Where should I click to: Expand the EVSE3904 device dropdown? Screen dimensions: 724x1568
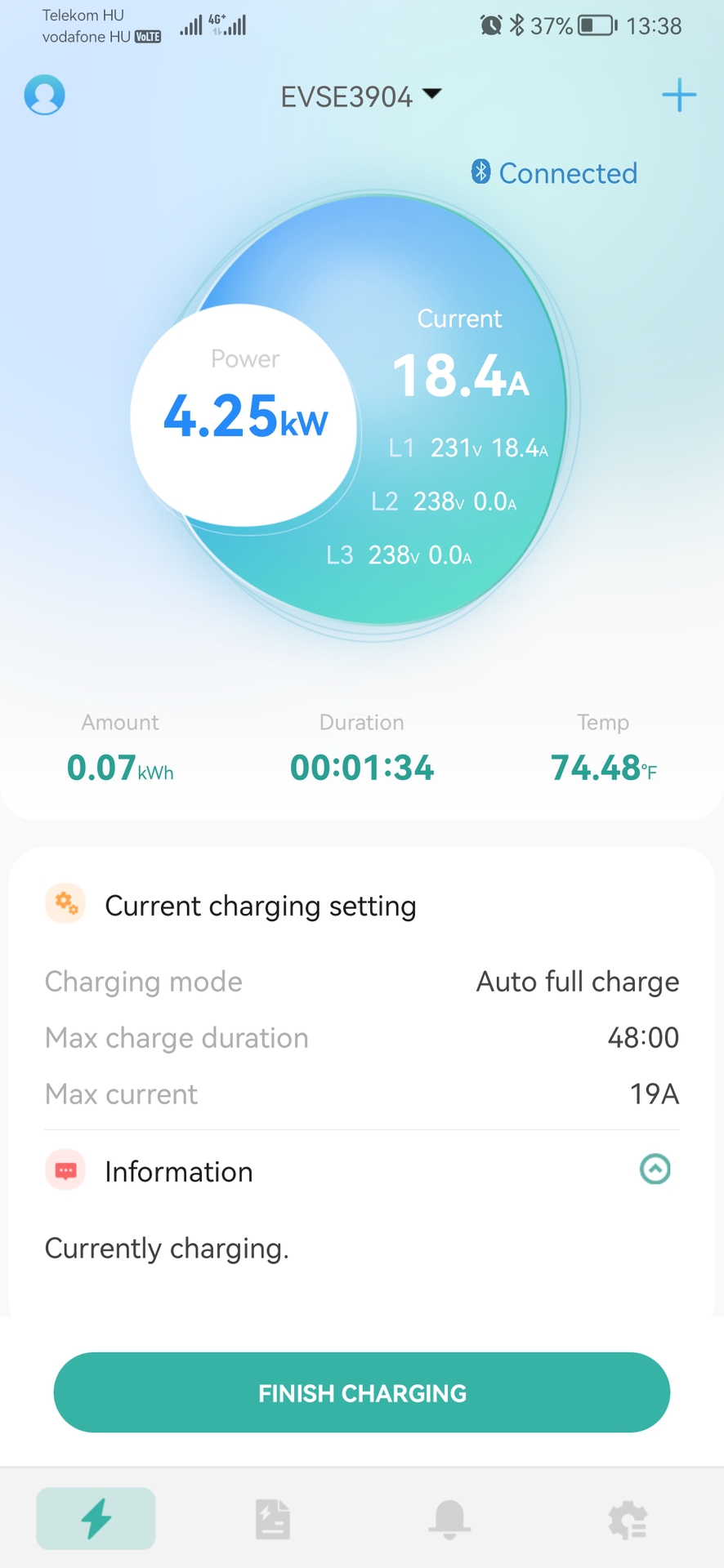[x=361, y=96]
